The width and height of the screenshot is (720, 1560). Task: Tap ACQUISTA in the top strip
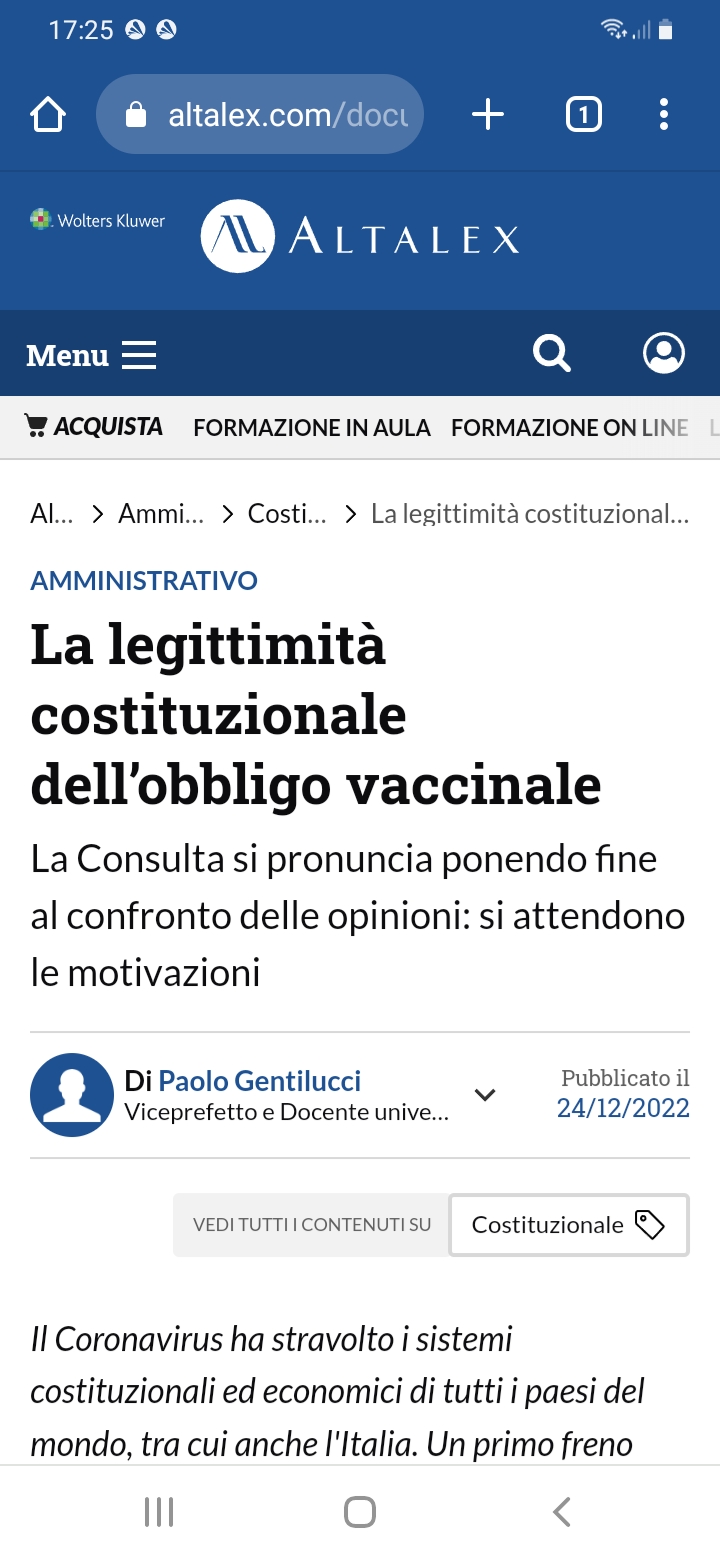[x=94, y=427]
